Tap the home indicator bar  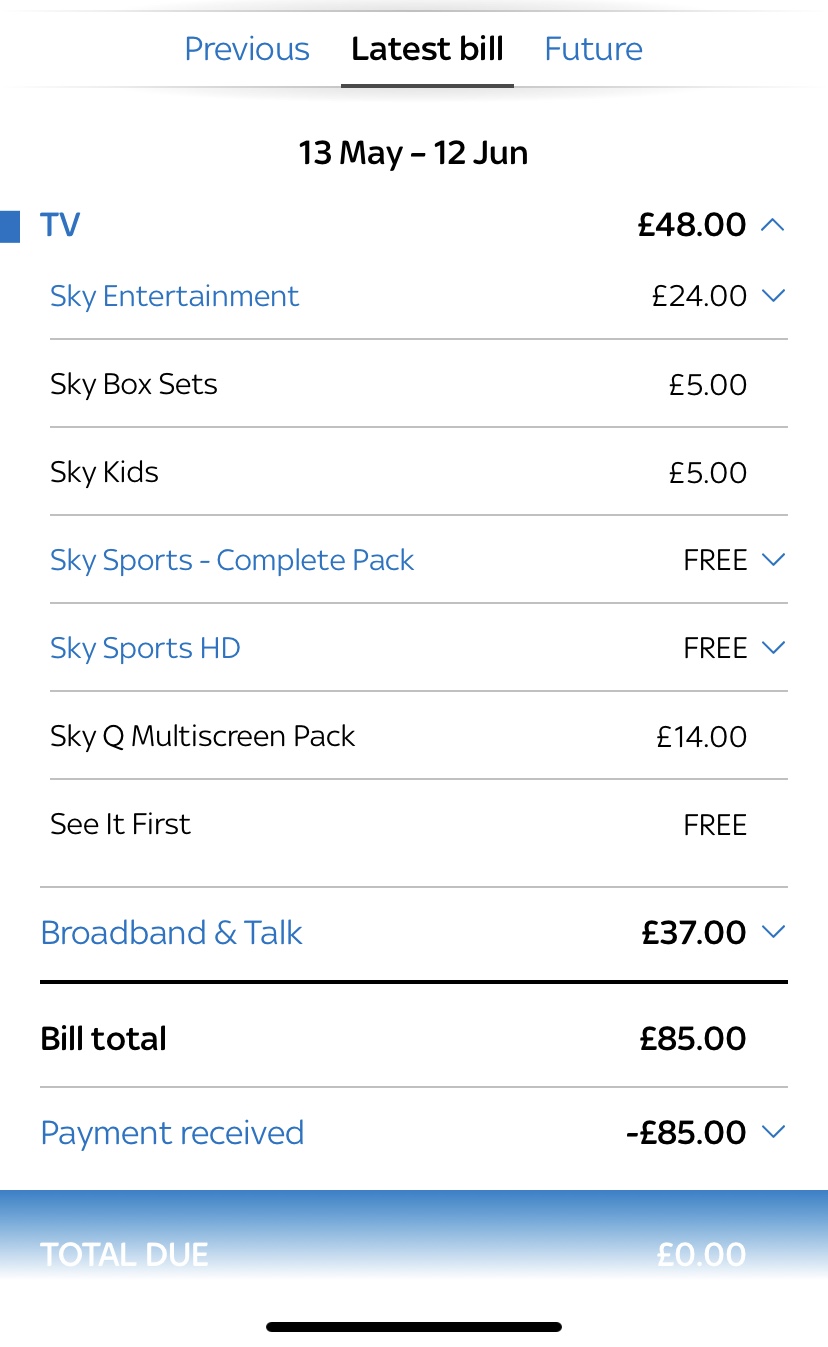pos(414,1326)
